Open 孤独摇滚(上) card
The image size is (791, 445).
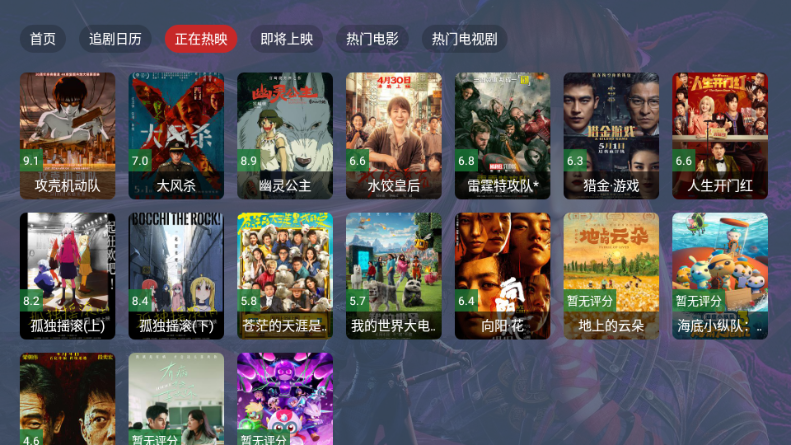click(68, 275)
